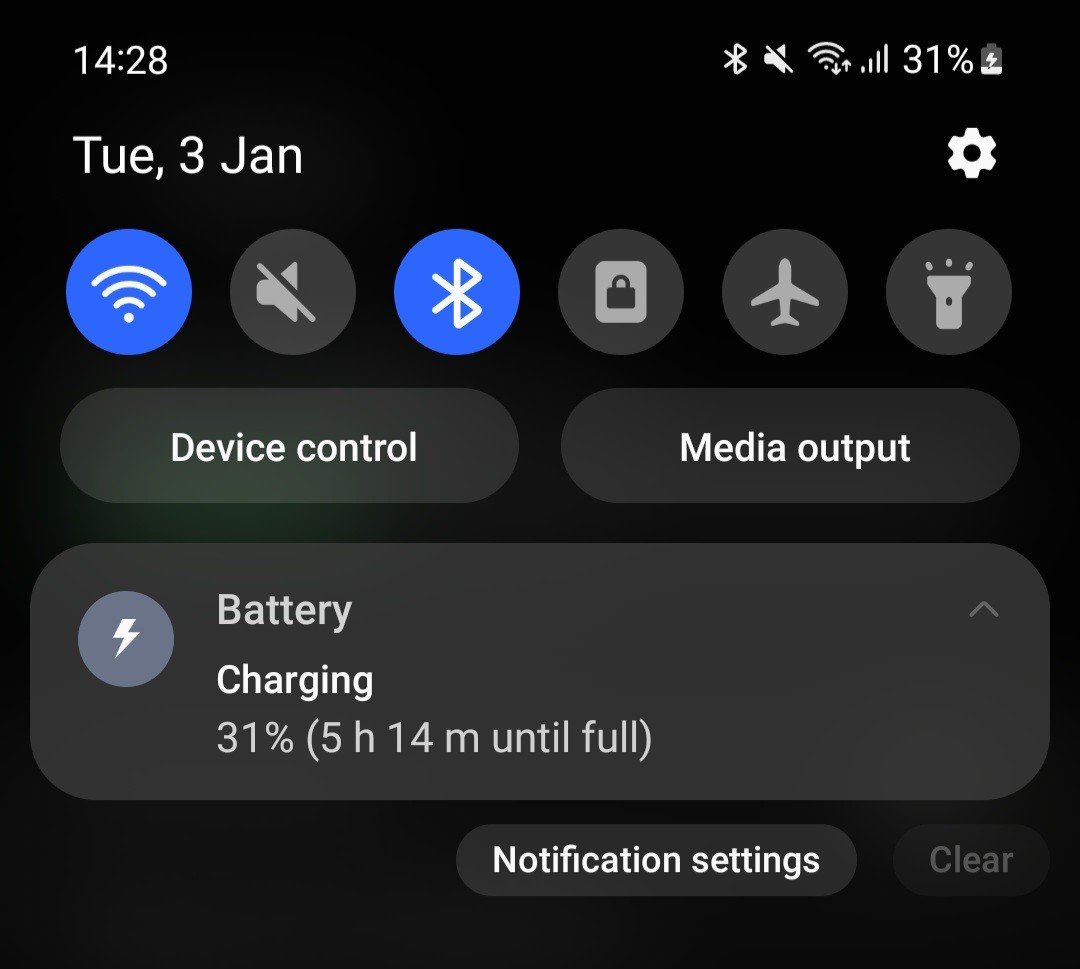Collapse the Battery notification chevron
Viewport: 1080px width, 969px height.
click(984, 609)
